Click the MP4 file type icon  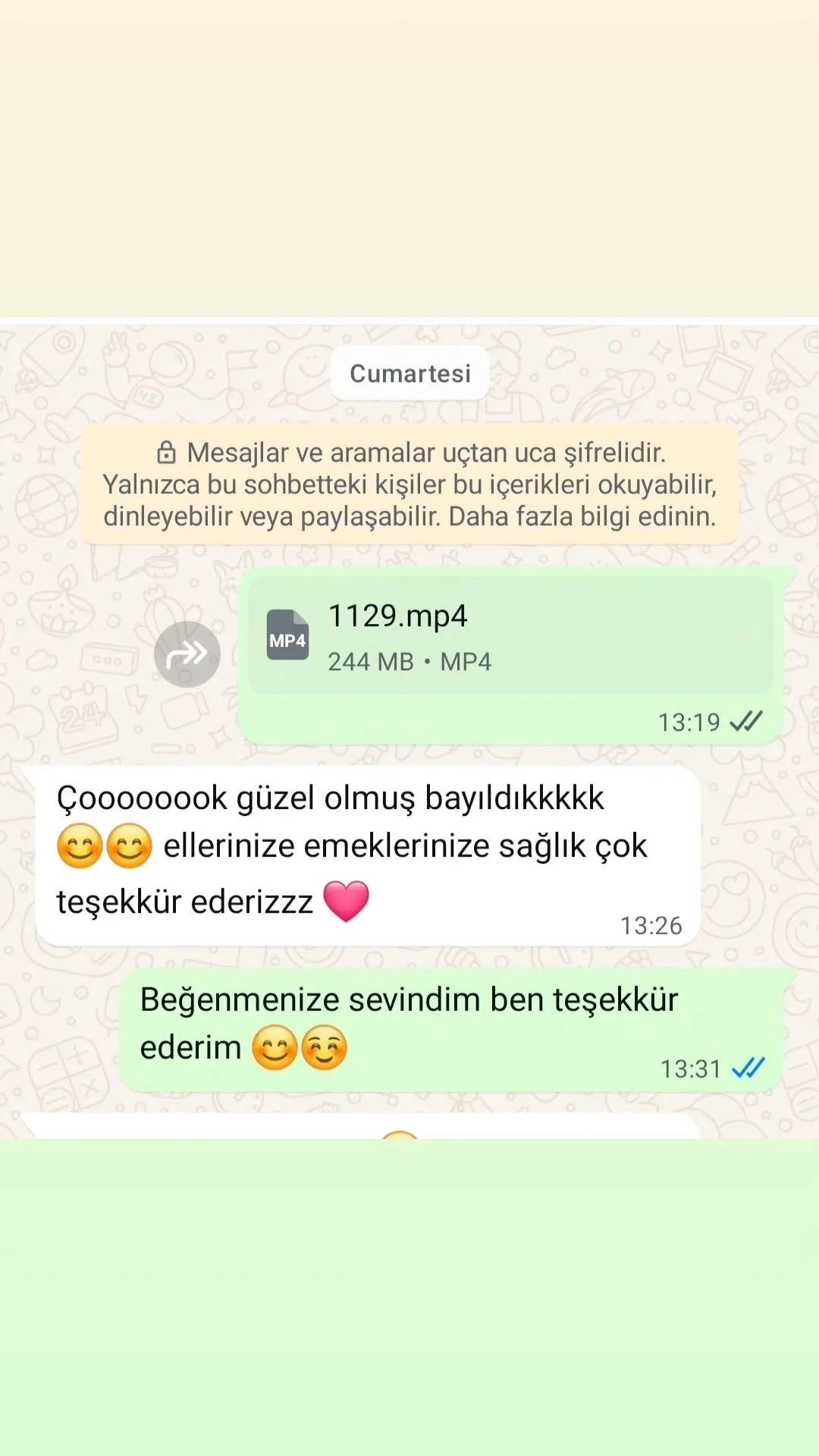tap(288, 635)
